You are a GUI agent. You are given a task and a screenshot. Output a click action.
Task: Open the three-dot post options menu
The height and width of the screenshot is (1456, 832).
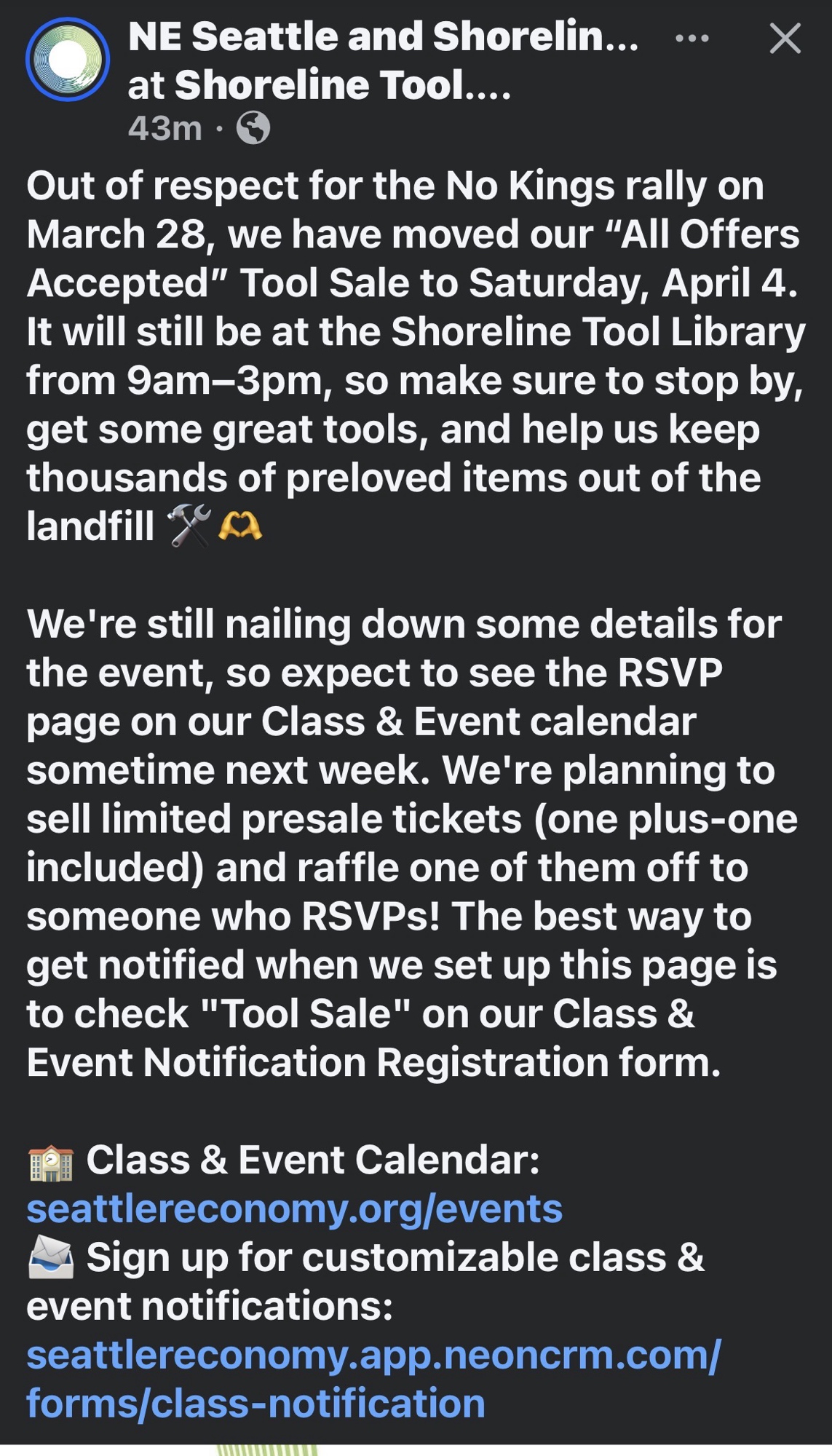pyautogui.click(x=692, y=39)
